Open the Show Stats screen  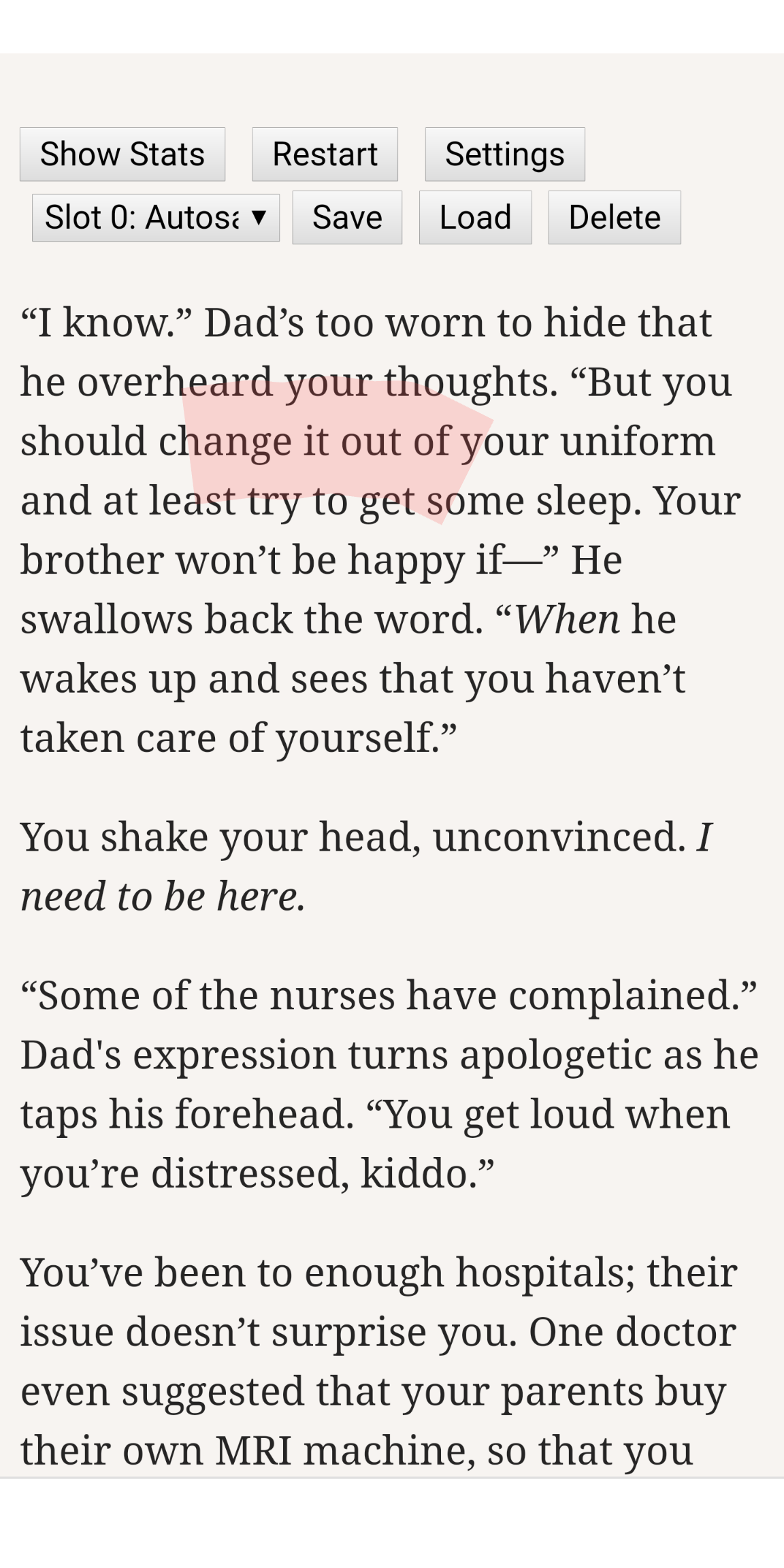coord(122,154)
